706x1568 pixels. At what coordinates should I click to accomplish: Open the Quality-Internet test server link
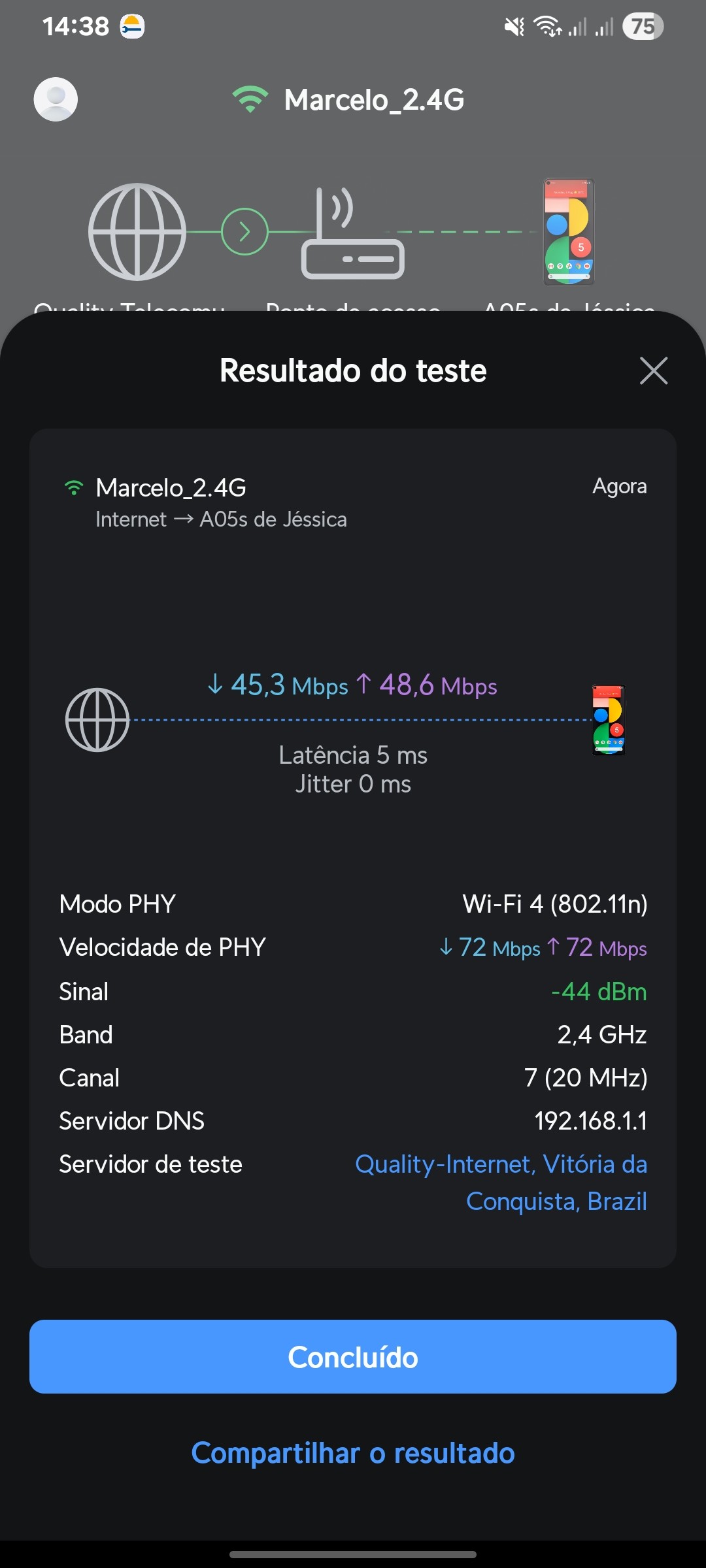(x=501, y=1182)
